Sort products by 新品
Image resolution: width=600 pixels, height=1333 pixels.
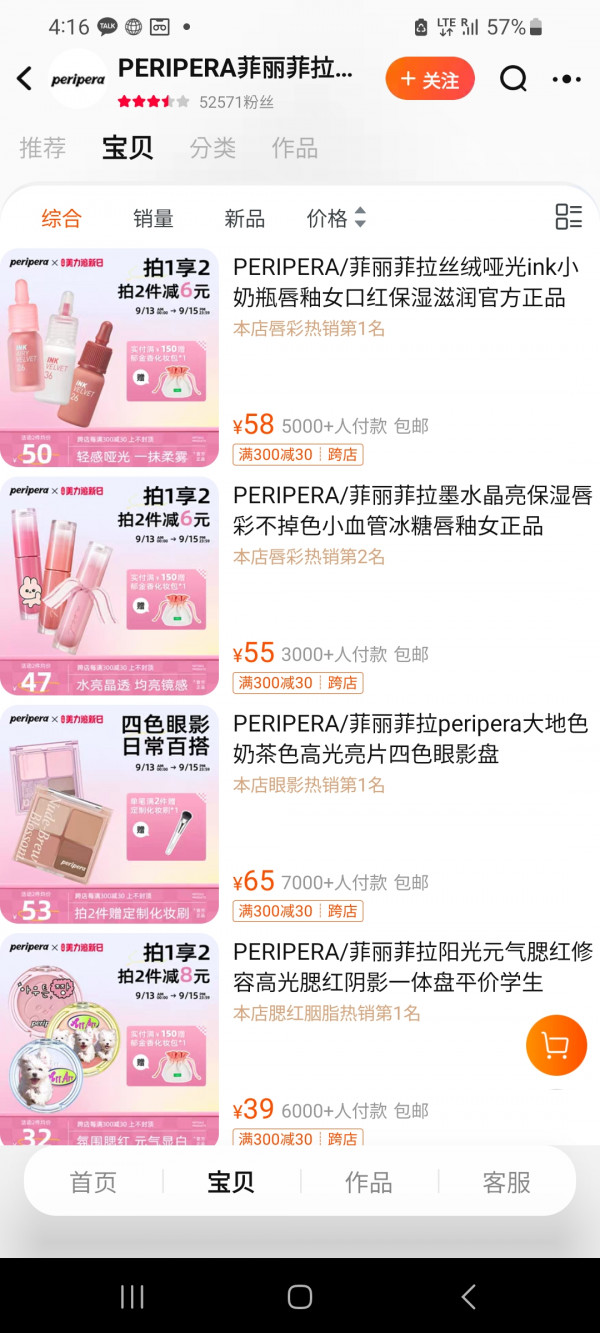pyautogui.click(x=244, y=218)
